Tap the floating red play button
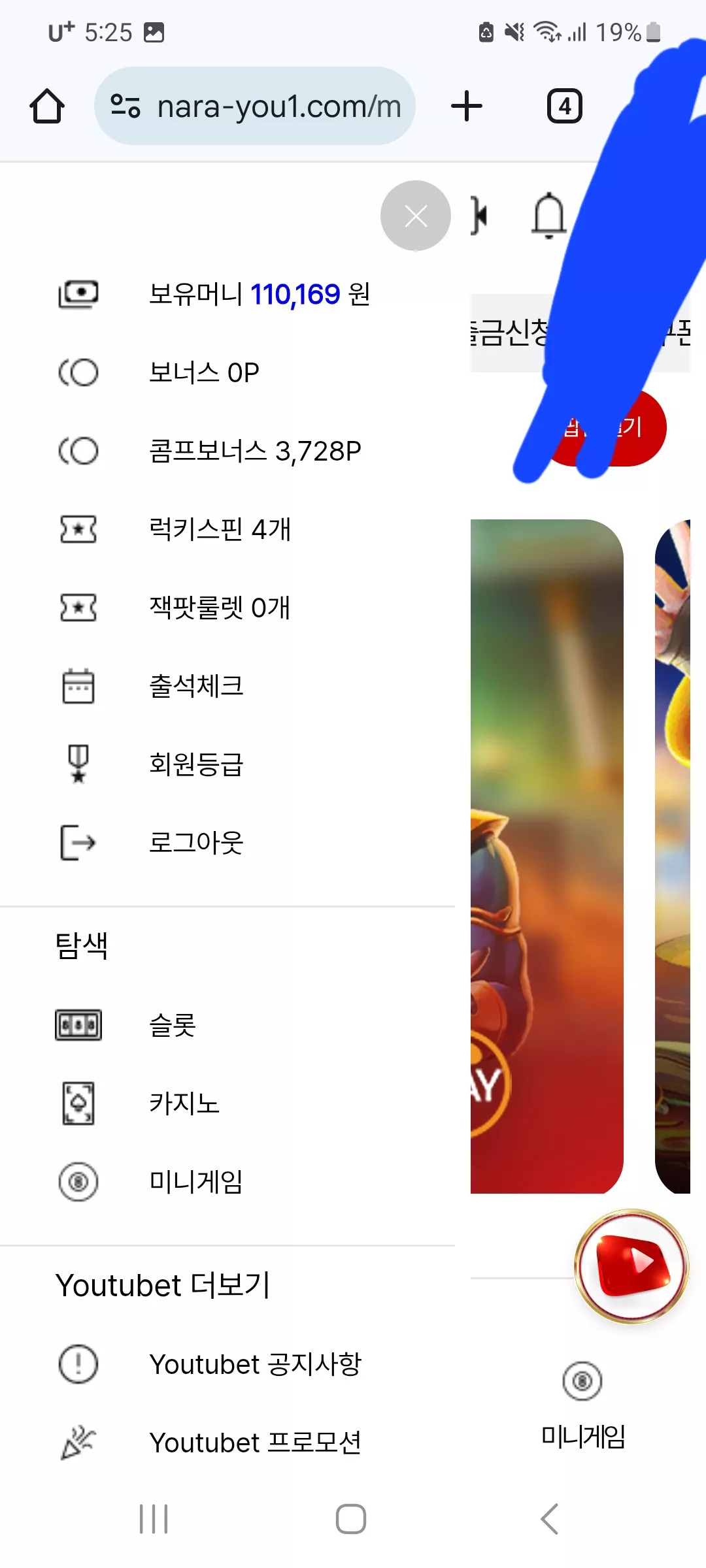Viewport: 706px width, 1568px height. click(x=631, y=1266)
